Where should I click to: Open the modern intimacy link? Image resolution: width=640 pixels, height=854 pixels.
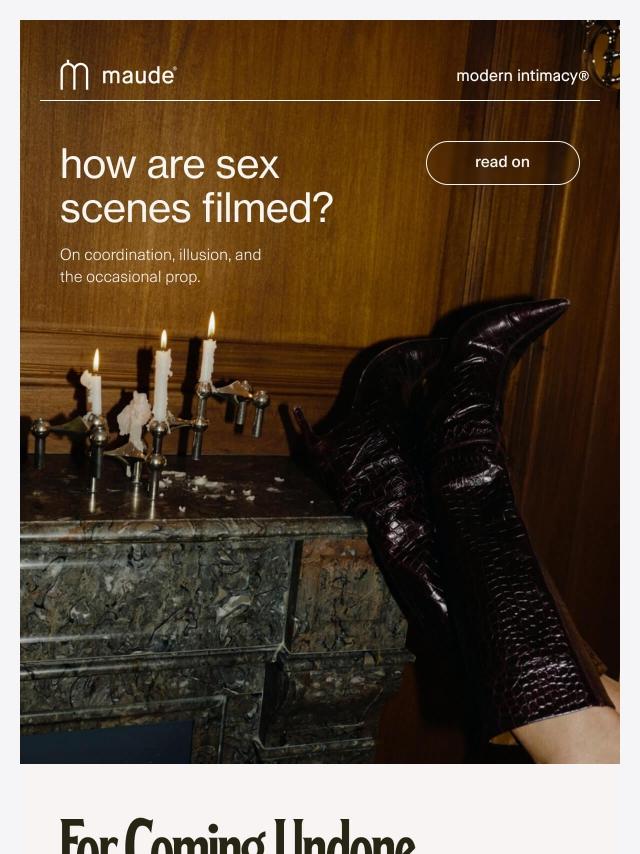[x=522, y=76]
